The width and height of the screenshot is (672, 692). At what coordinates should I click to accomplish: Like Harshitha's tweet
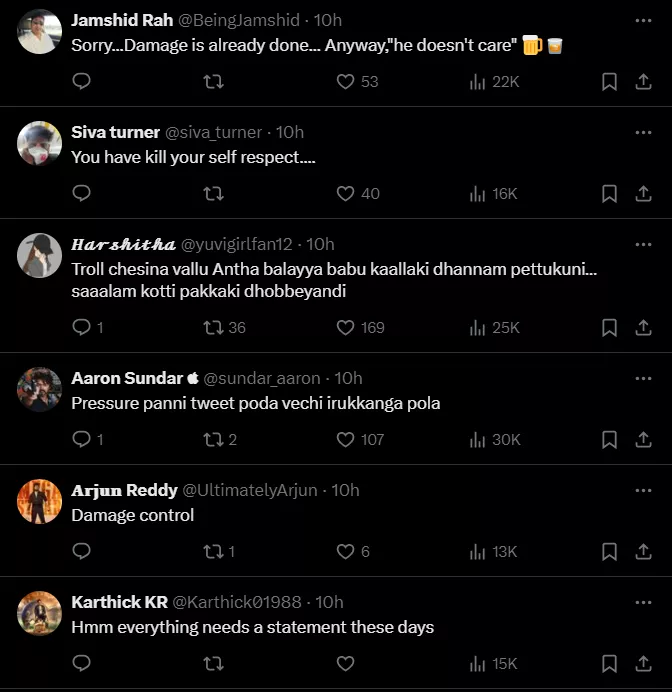(346, 328)
